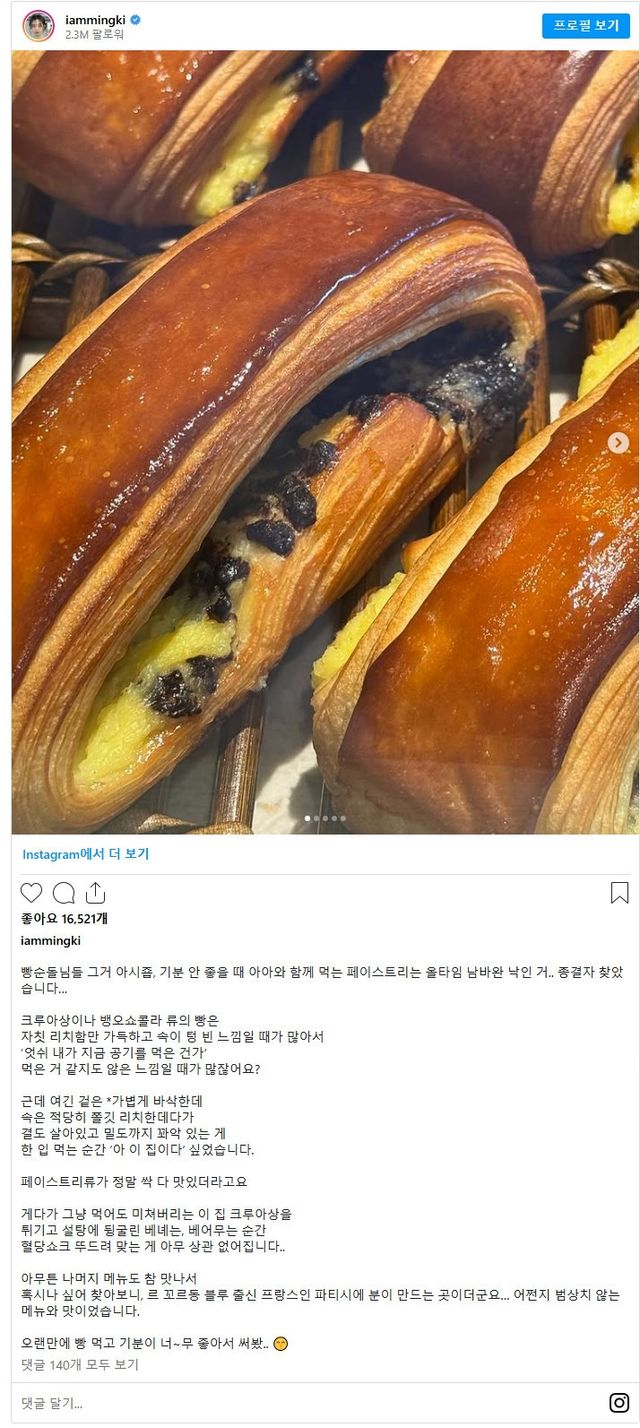Open Instagram에서 더 보기 link
Screen dimensions: 640x1428
tap(86, 854)
